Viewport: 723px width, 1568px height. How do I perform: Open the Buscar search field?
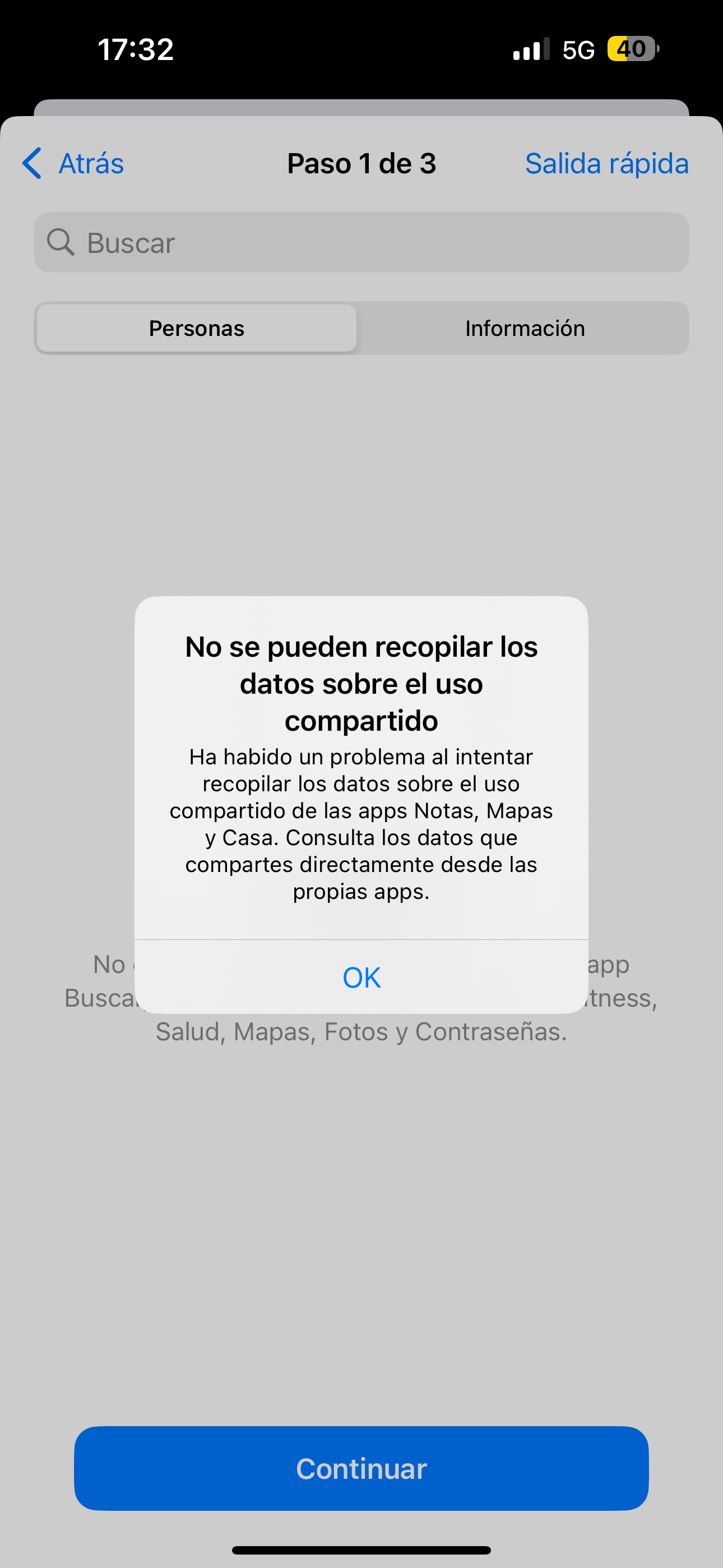pos(361,242)
